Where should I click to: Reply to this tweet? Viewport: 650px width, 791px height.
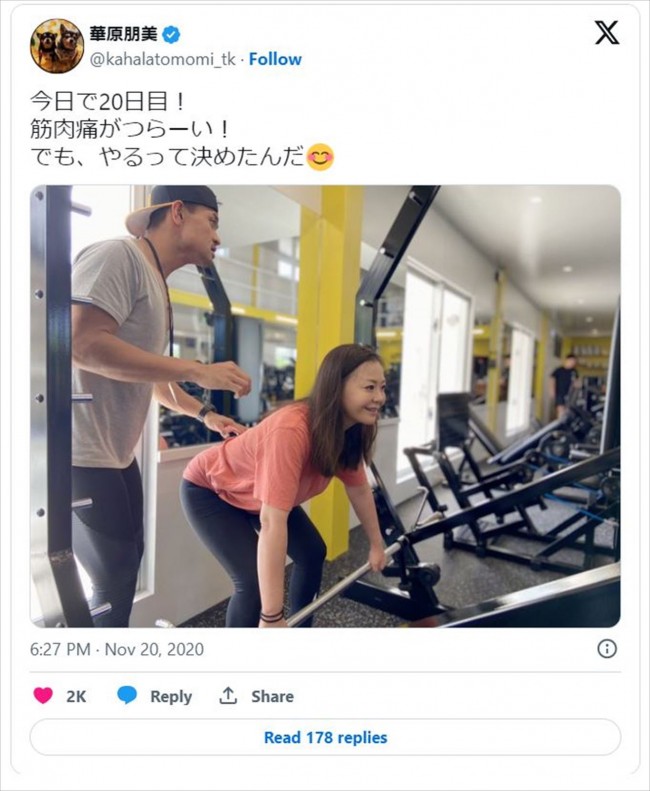[x=155, y=696]
